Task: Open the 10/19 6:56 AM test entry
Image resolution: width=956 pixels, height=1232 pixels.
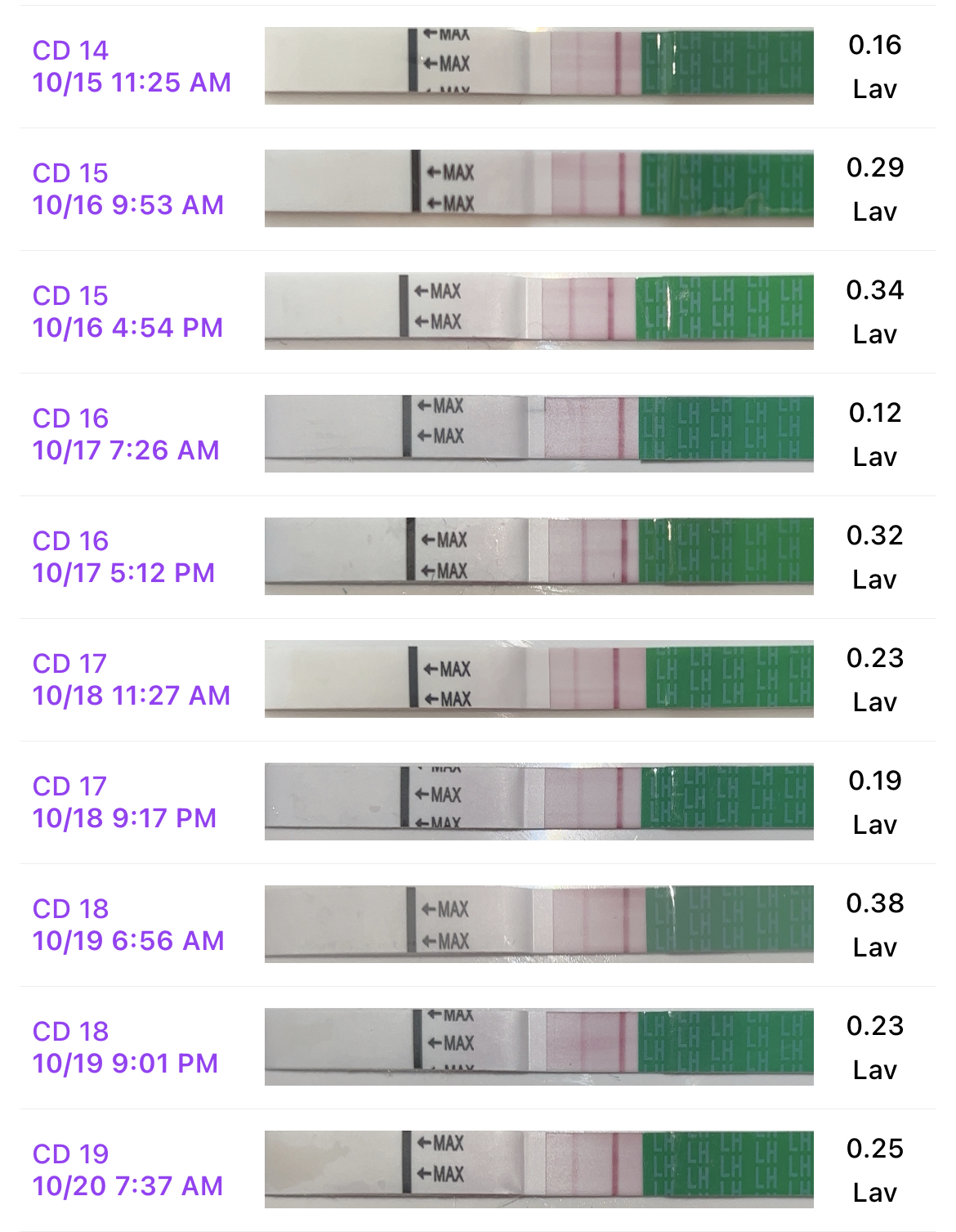Action: tap(128, 925)
